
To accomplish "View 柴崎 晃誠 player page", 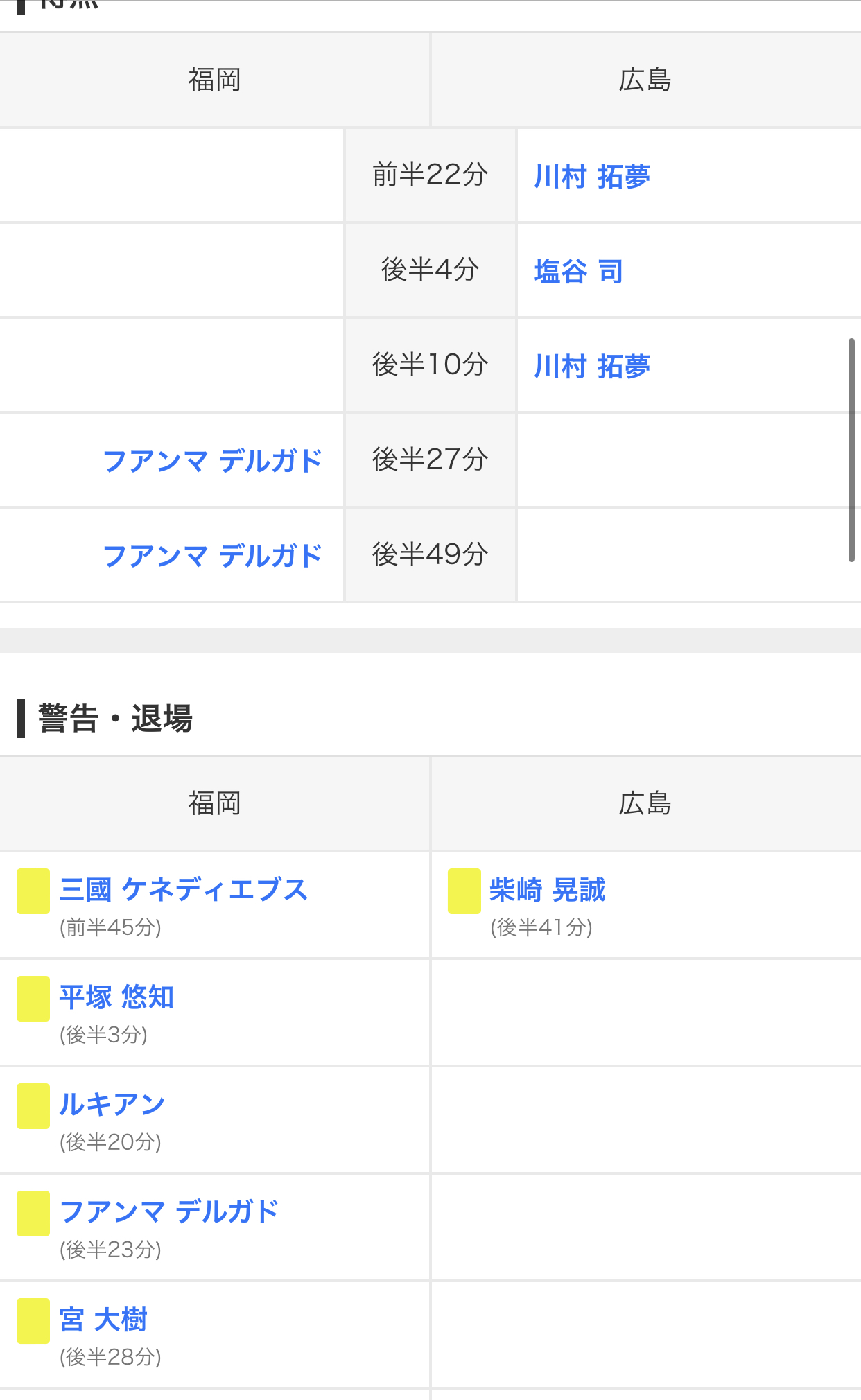I will (x=548, y=890).
